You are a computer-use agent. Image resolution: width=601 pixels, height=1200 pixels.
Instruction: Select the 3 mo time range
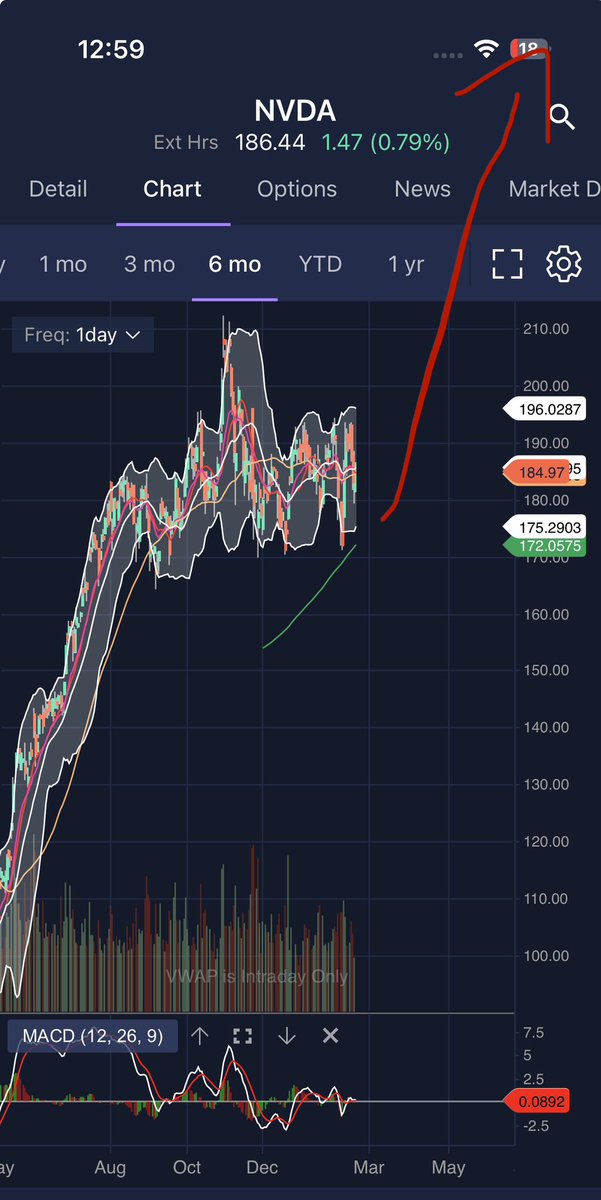149,264
